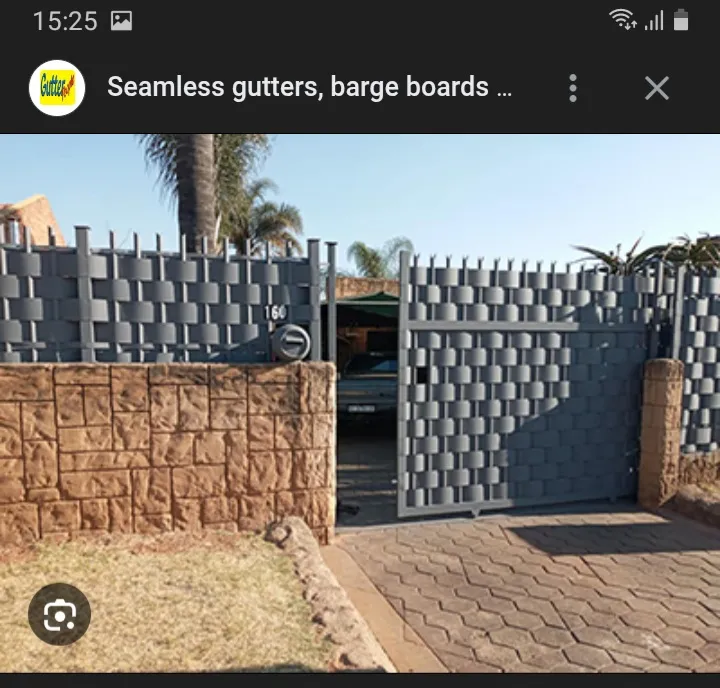Search this image with Lens

click(x=59, y=614)
